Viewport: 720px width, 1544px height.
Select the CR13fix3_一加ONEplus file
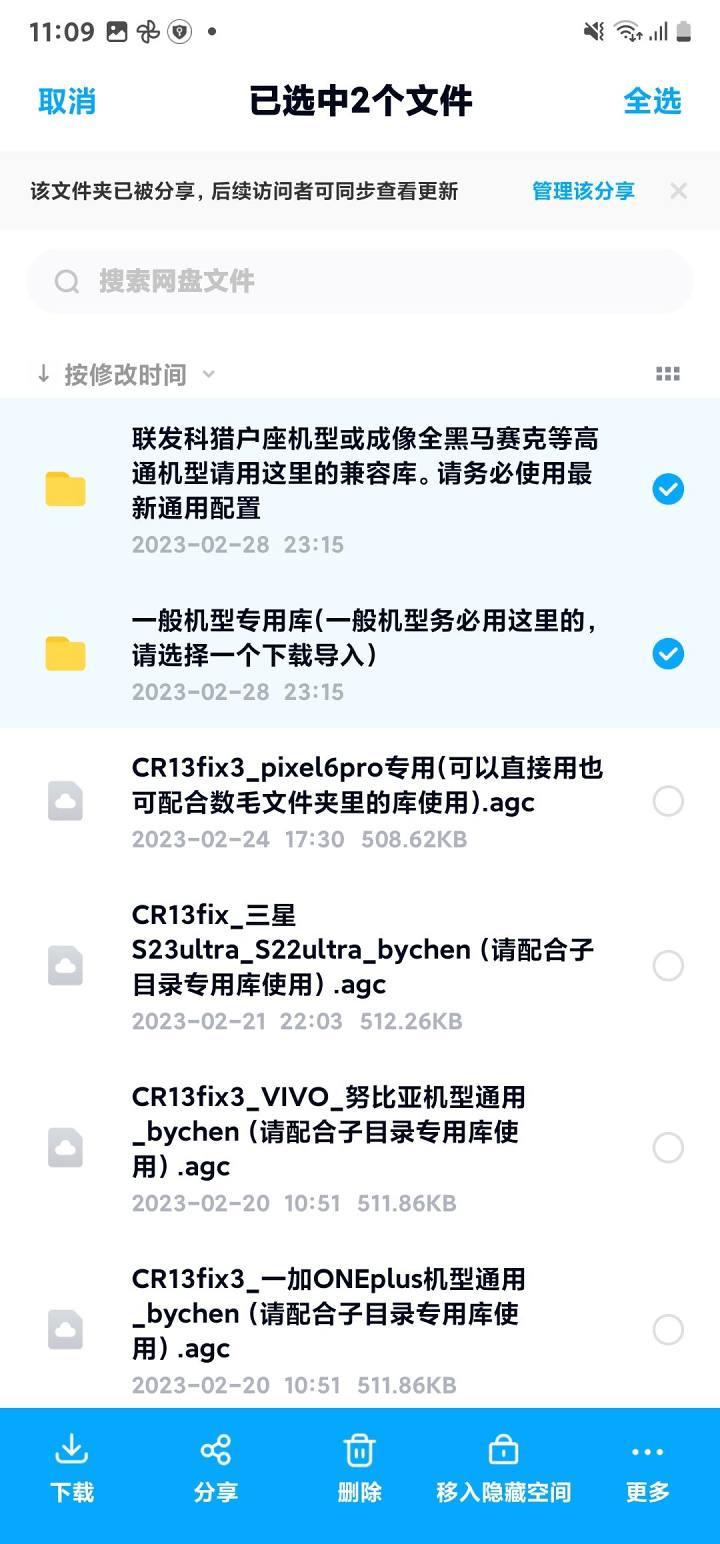click(x=668, y=1330)
